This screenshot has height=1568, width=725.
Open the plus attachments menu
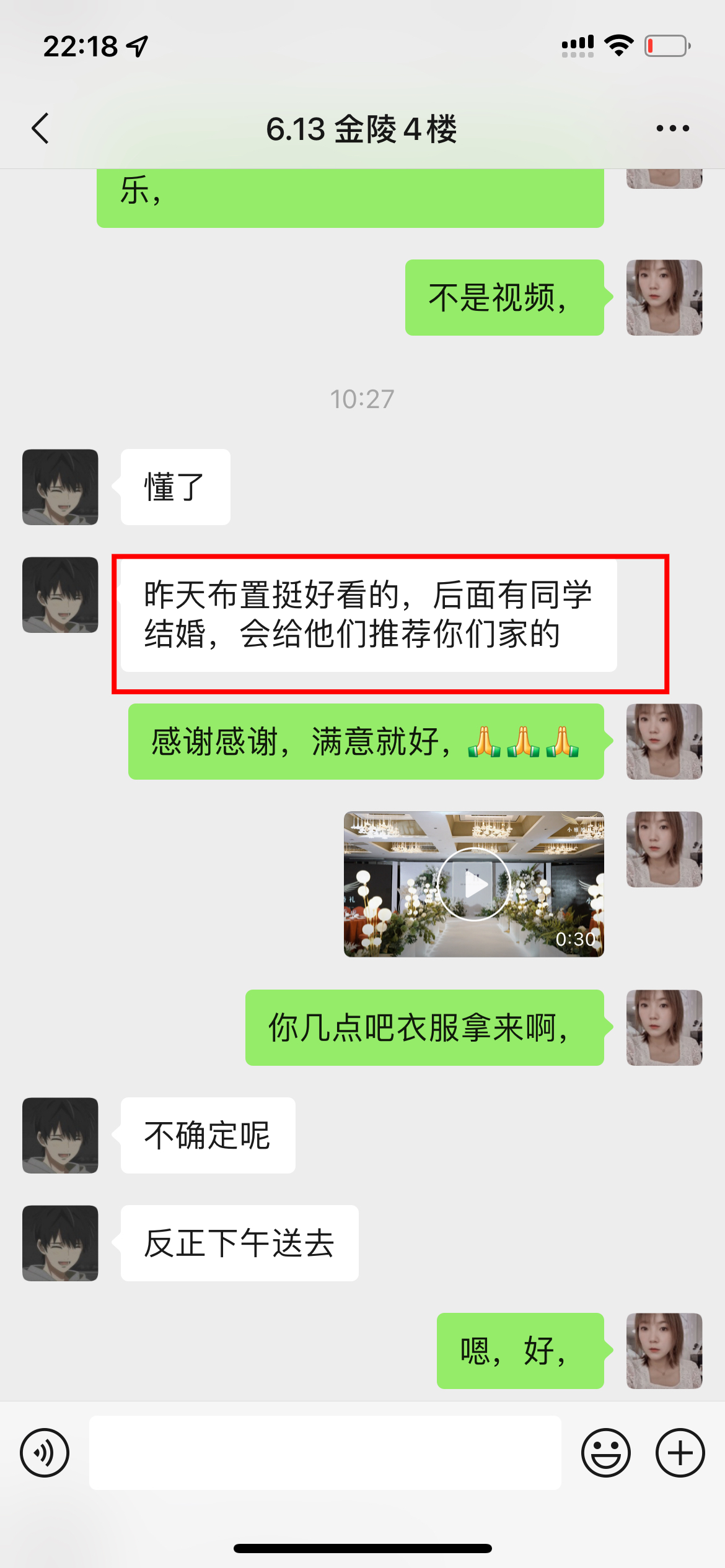680,1453
